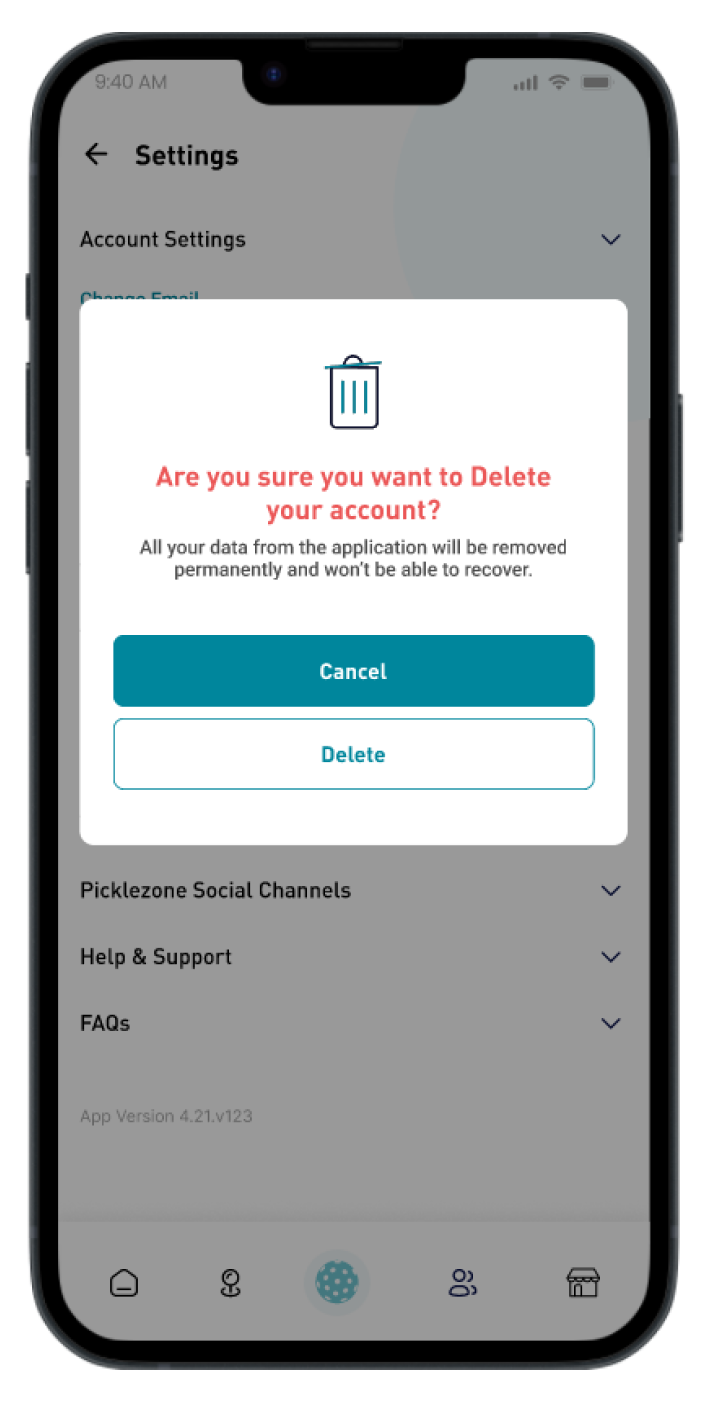Go back using the arrow beside Settings
This screenshot has width=710, height=1404.
tap(96, 154)
